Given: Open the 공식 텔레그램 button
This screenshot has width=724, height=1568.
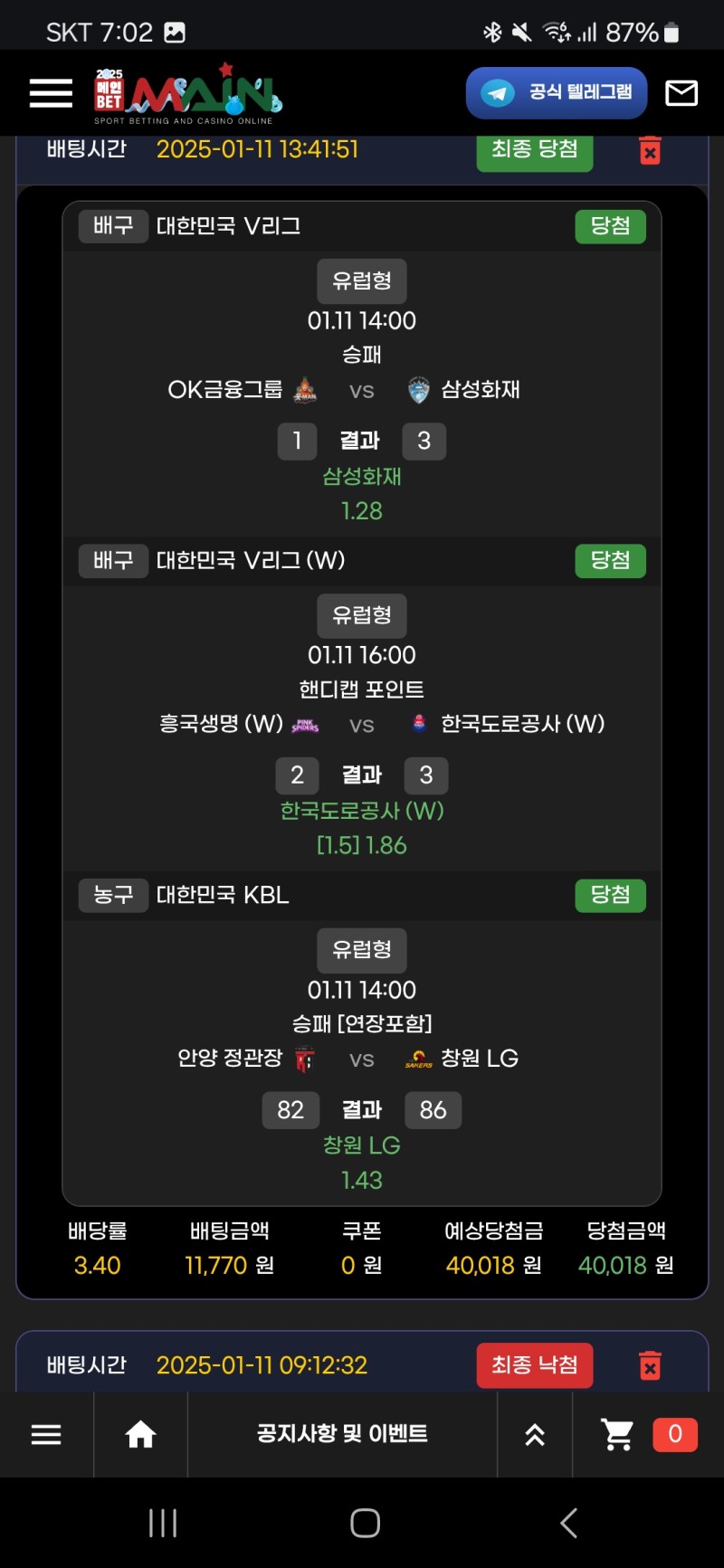Looking at the screenshot, I should (x=557, y=92).
